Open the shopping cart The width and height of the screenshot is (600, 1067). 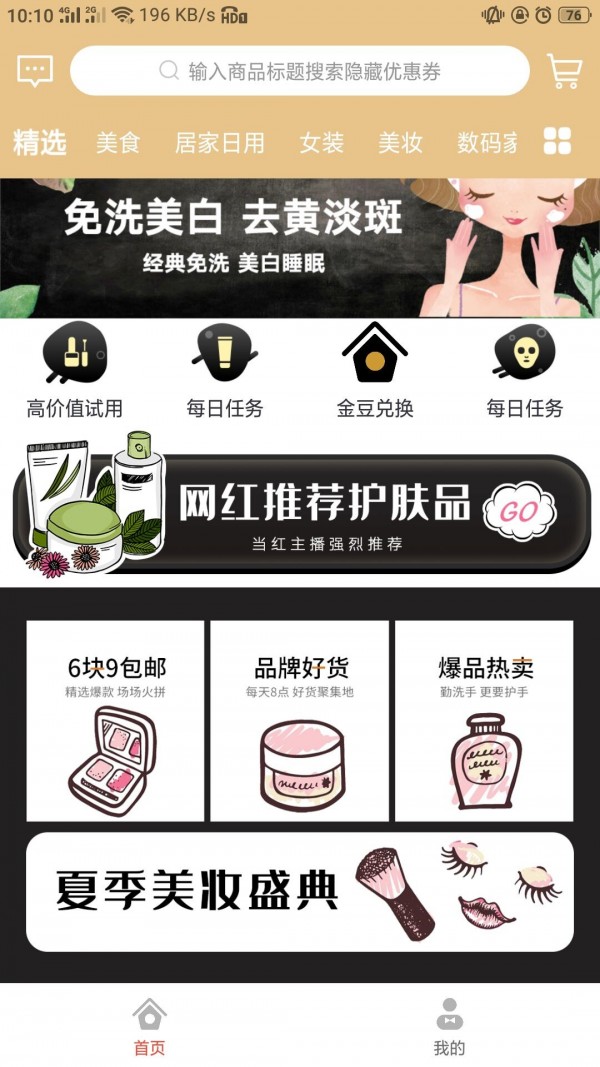coord(565,71)
